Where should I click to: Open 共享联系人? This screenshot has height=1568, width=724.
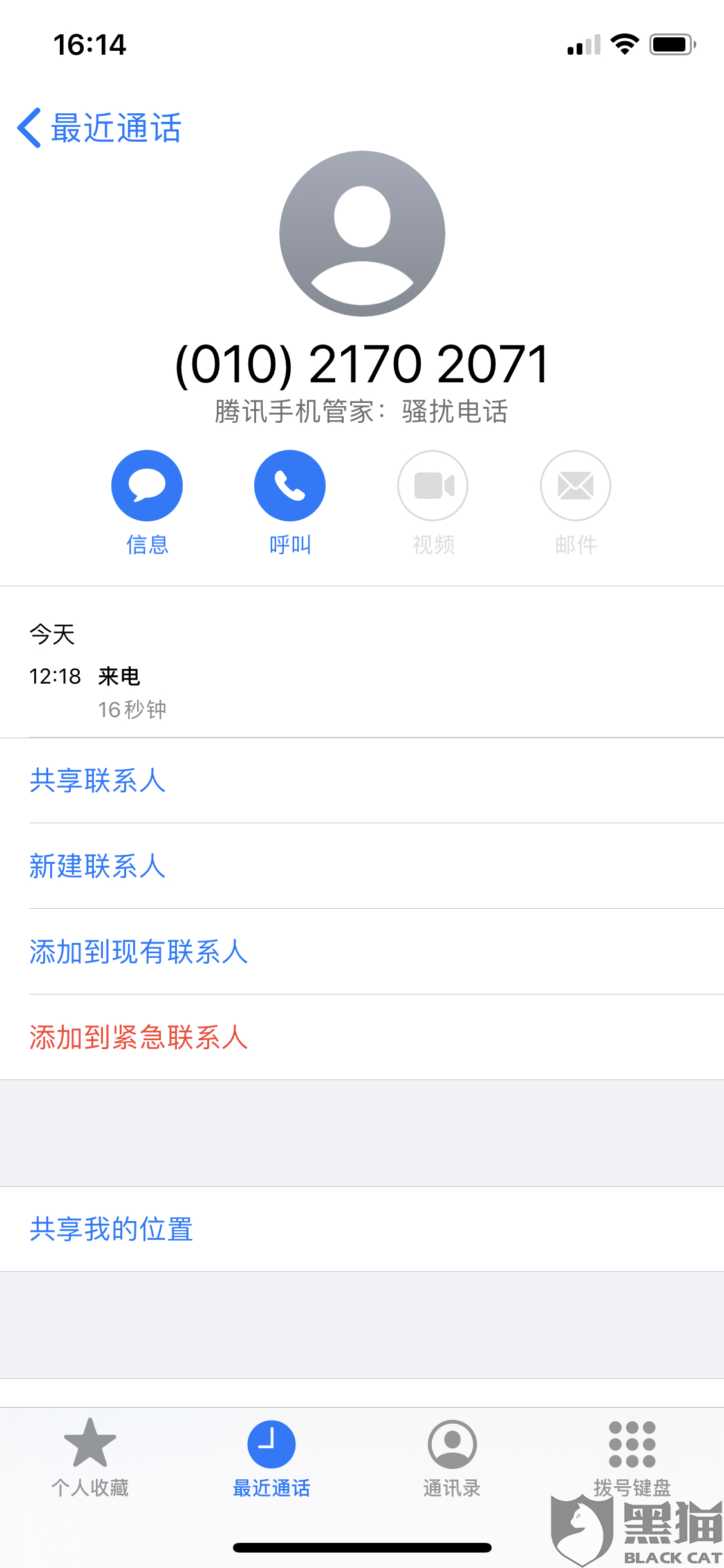tap(362, 780)
